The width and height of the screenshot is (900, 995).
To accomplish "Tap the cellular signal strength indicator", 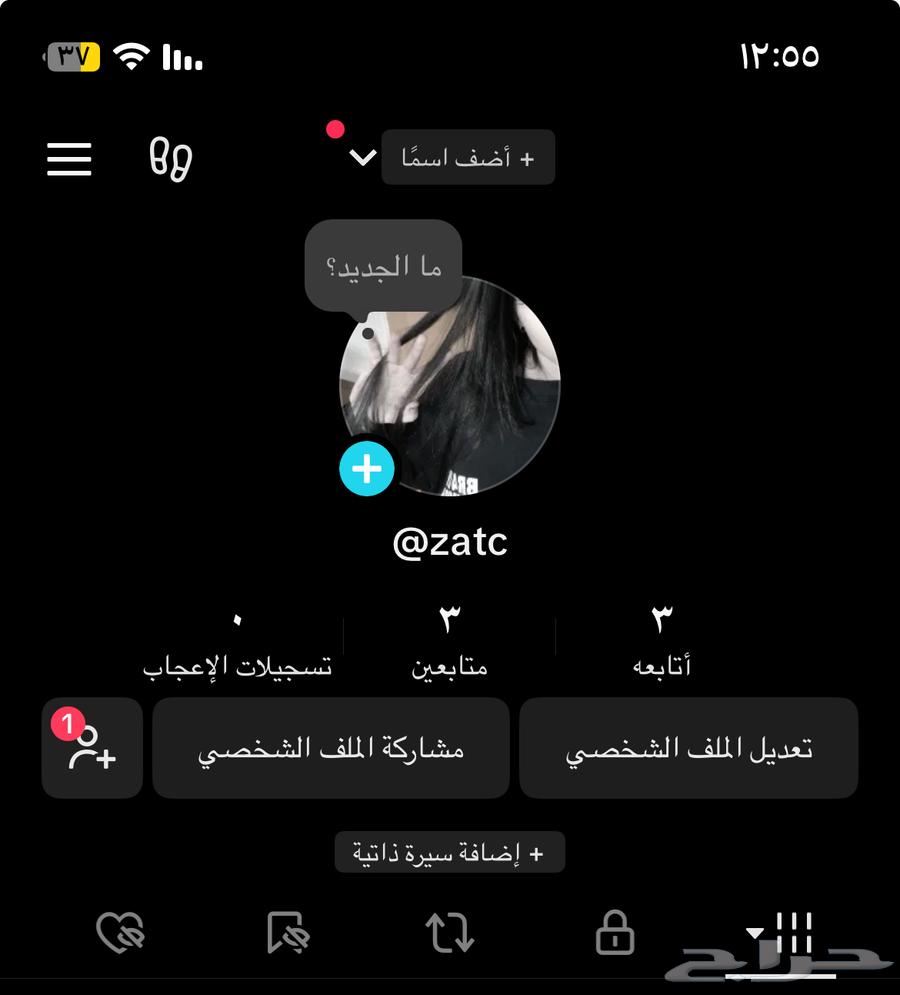I will [x=180, y=57].
